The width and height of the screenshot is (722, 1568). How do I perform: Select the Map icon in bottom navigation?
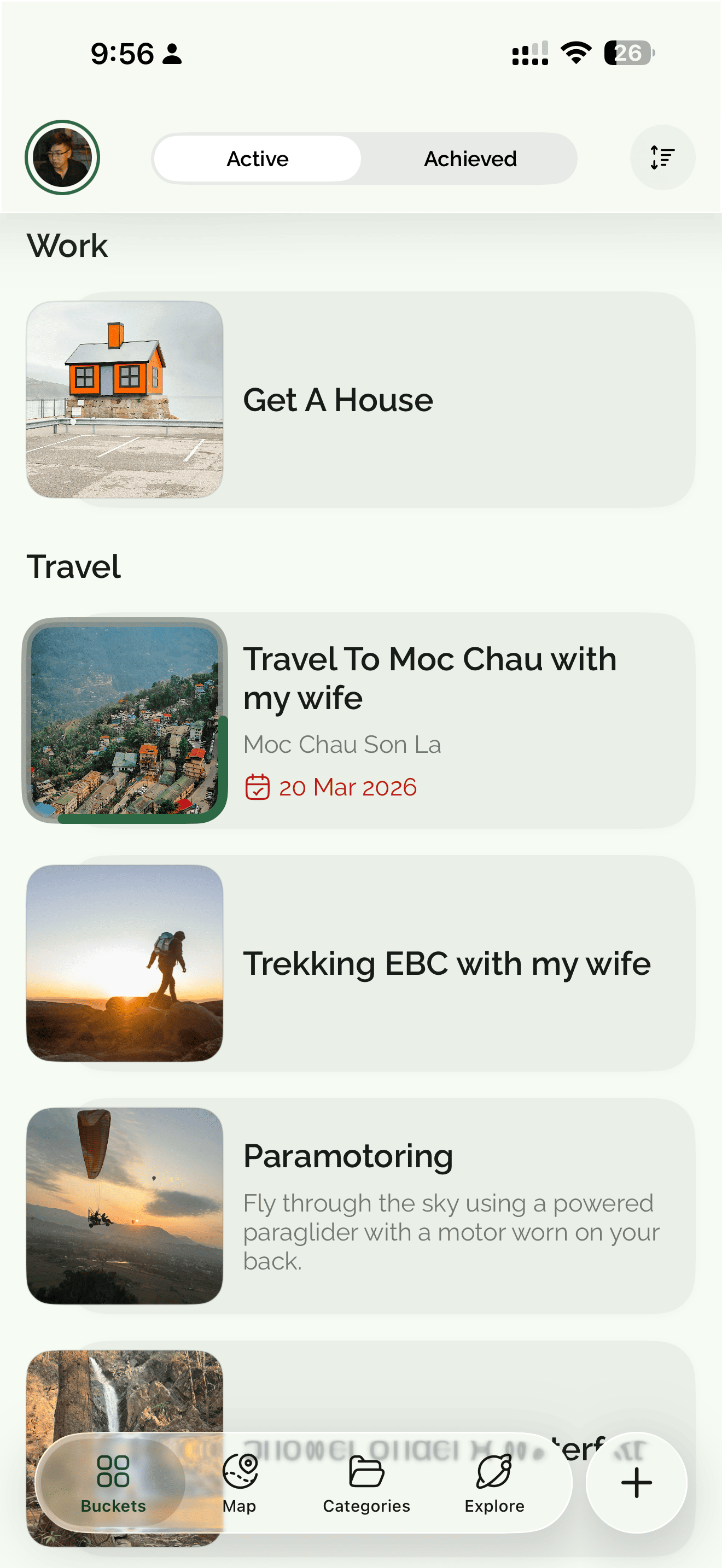click(x=240, y=1469)
